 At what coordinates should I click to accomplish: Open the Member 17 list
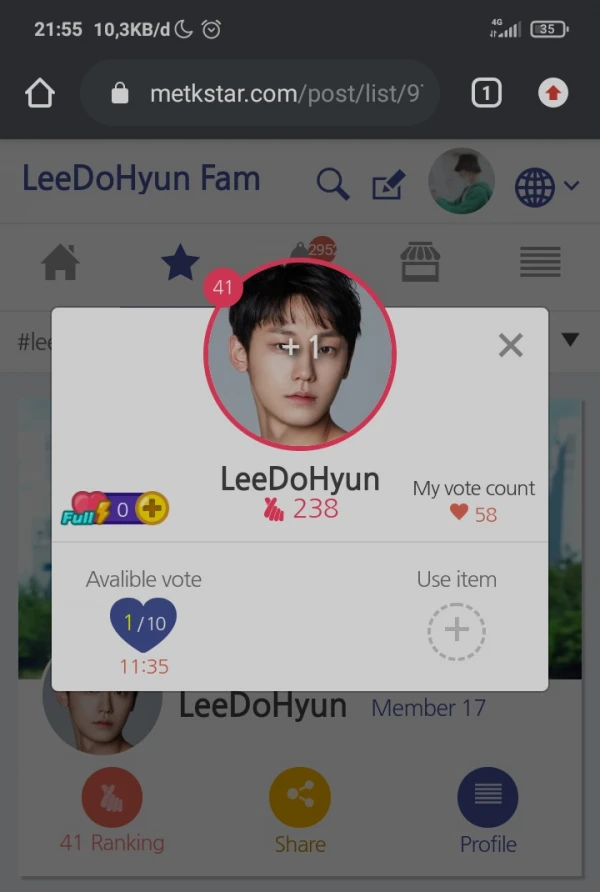click(x=428, y=708)
